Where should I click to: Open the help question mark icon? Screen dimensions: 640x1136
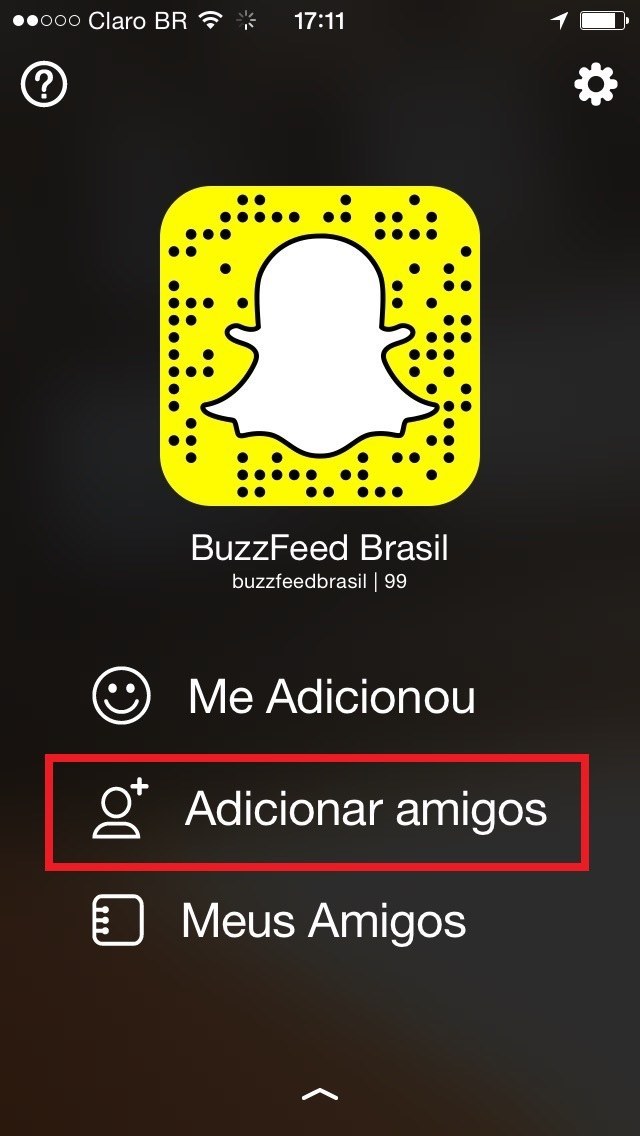click(x=43, y=85)
